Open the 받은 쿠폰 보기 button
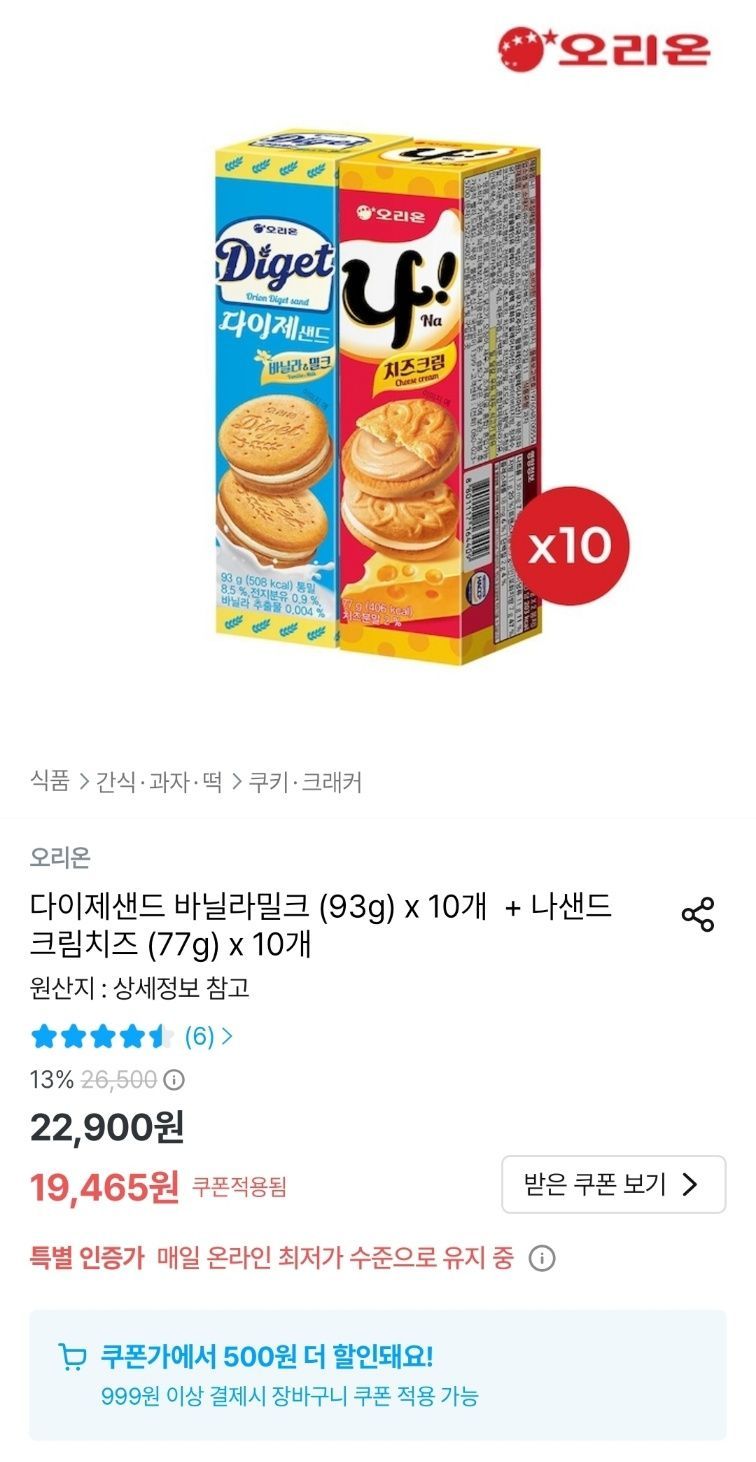 [613, 1184]
